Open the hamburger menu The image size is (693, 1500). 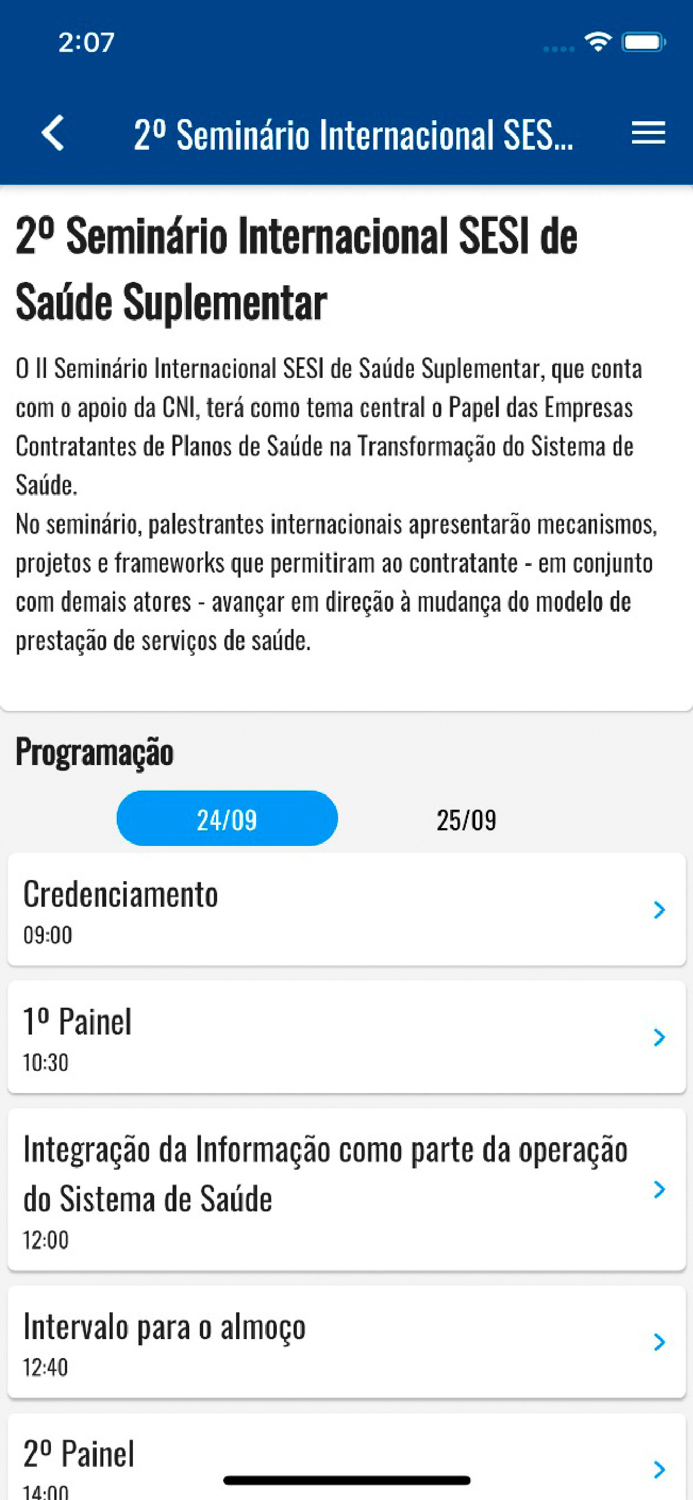click(648, 134)
